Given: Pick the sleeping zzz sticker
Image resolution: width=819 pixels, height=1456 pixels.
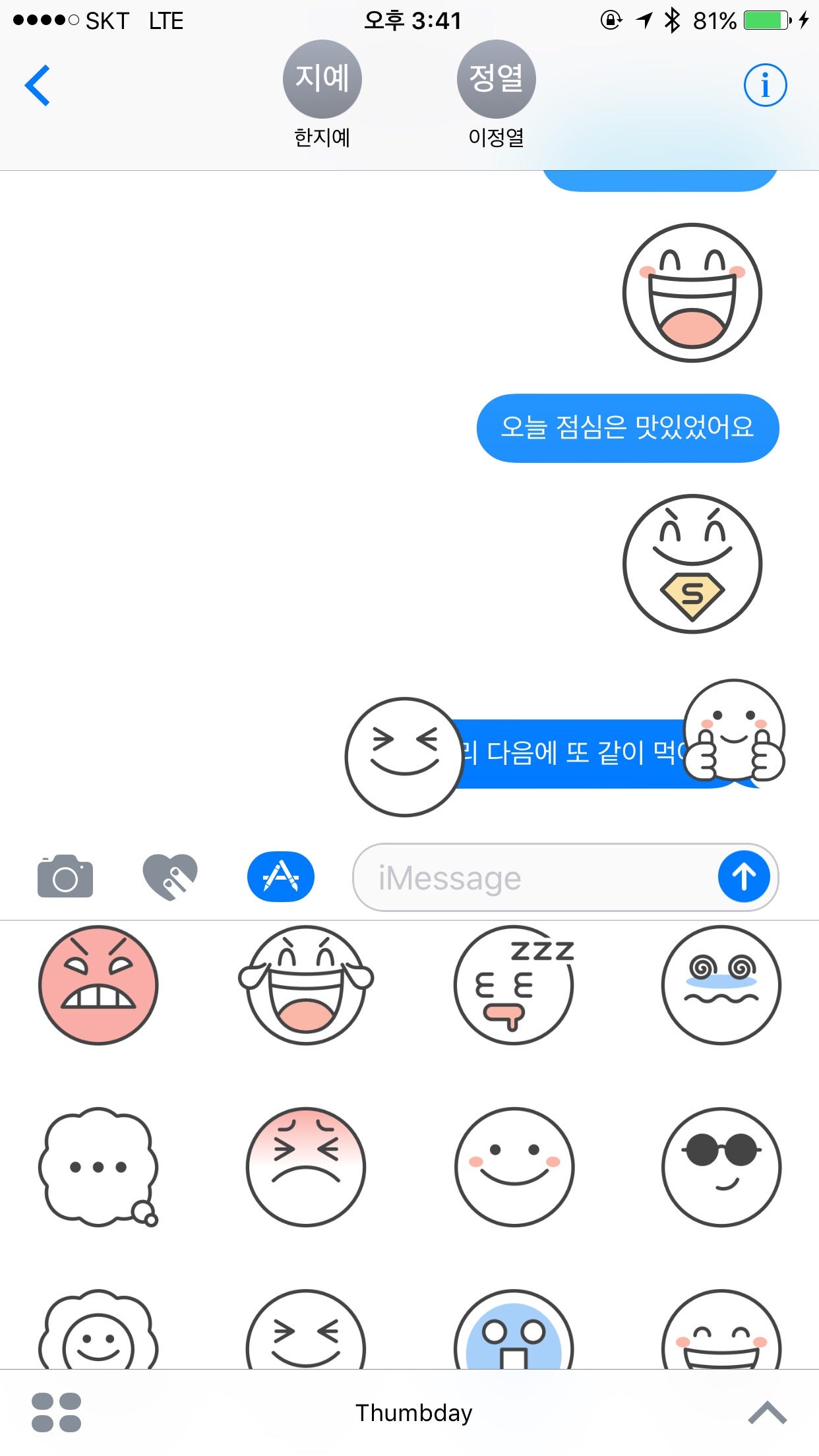Looking at the screenshot, I should (514, 985).
